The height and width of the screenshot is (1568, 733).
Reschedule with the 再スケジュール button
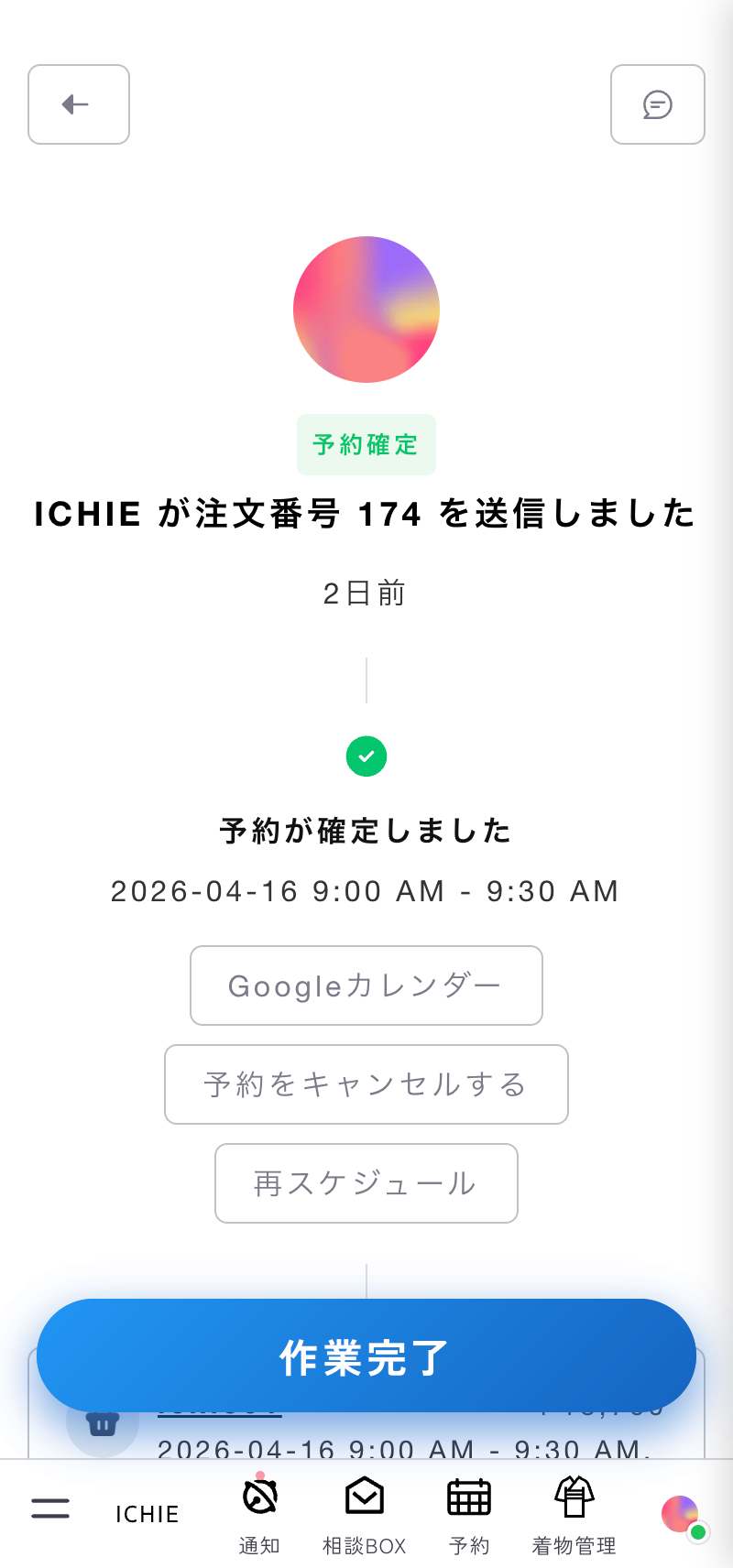[x=366, y=1183]
